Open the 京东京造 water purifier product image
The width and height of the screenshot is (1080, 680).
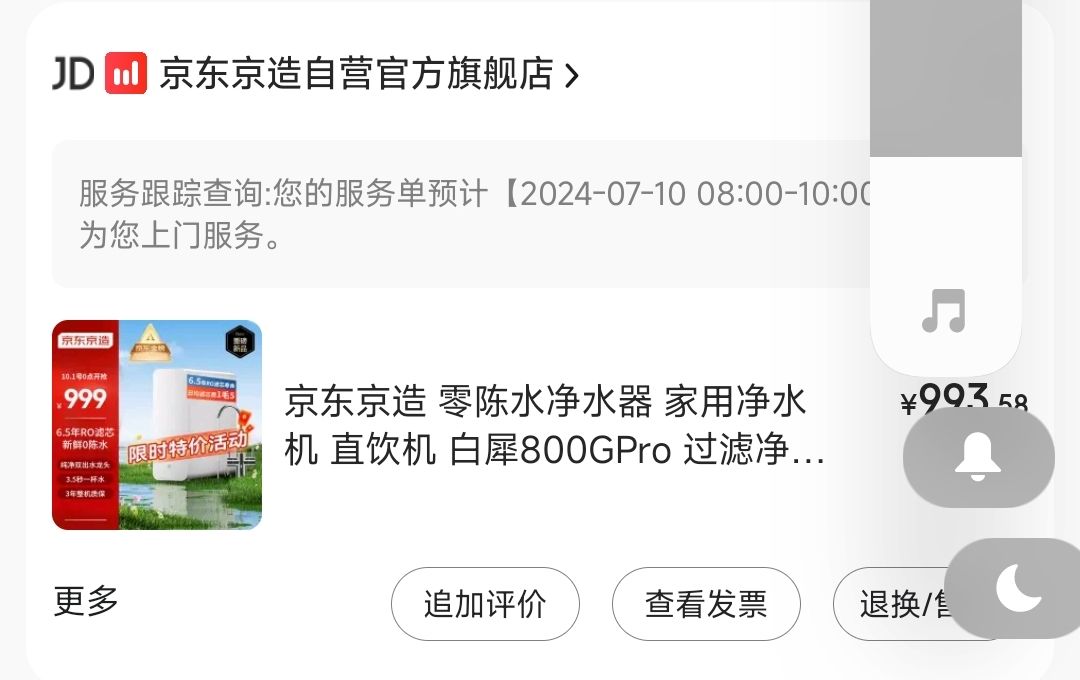pos(157,425)
